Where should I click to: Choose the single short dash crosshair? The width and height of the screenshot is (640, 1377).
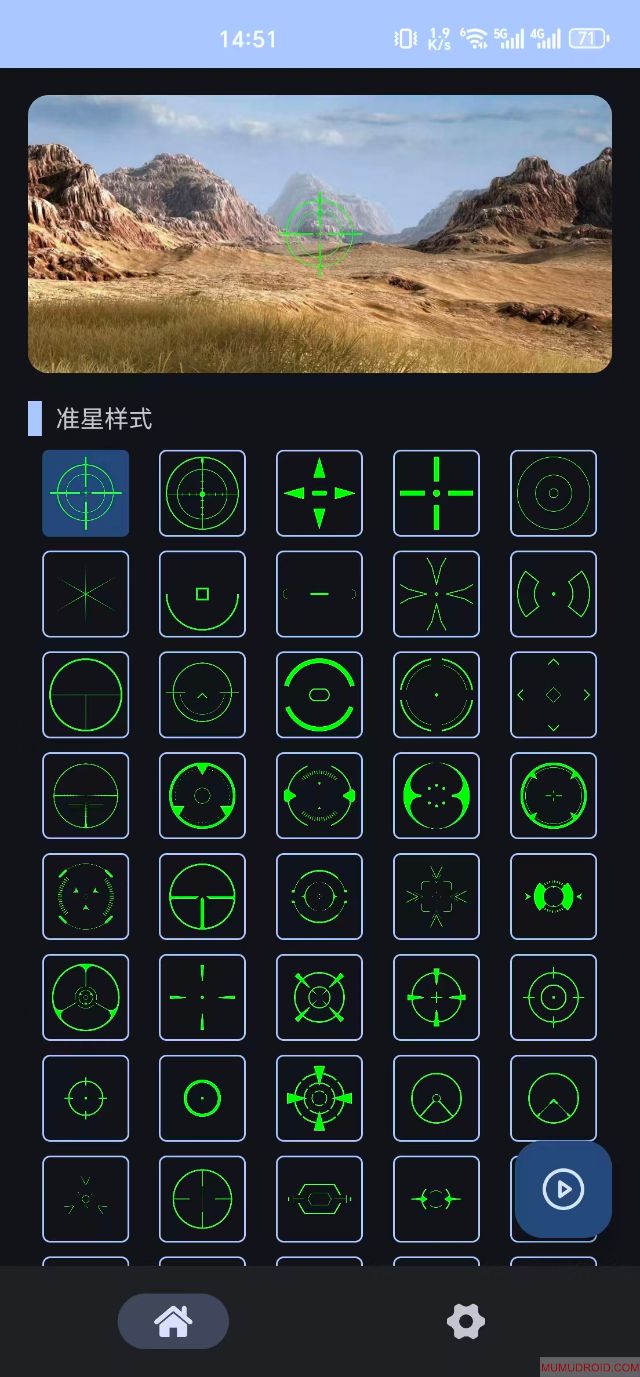tap(319, 594)
